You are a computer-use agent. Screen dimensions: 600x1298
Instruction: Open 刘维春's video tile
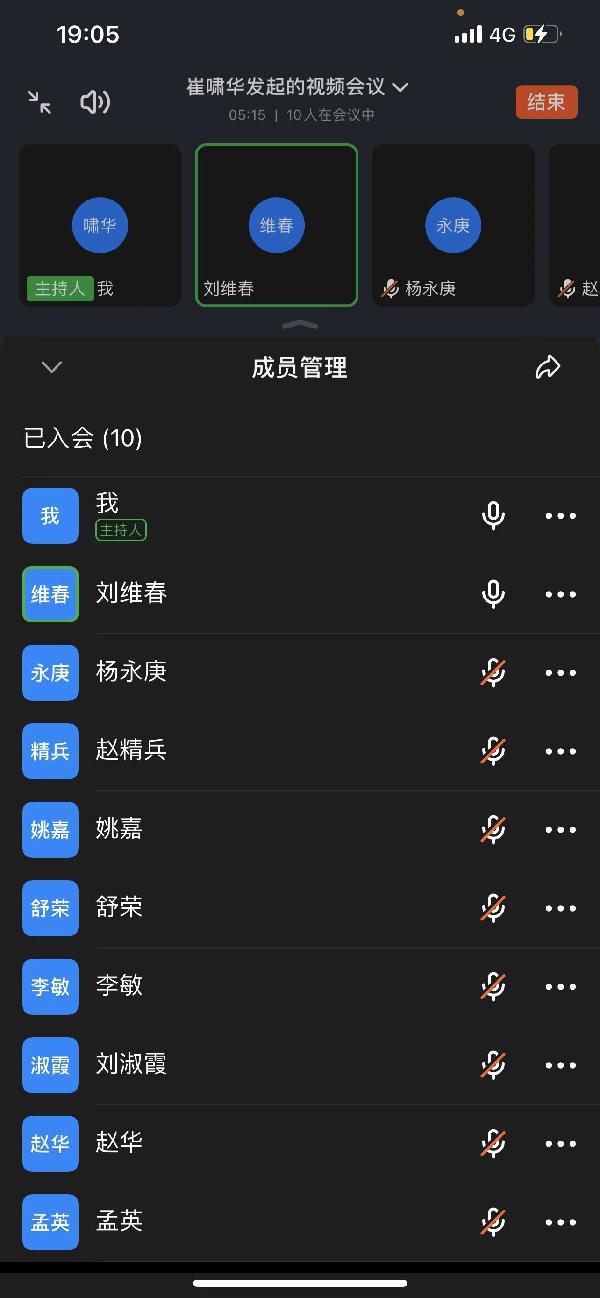tap(276, 225)
